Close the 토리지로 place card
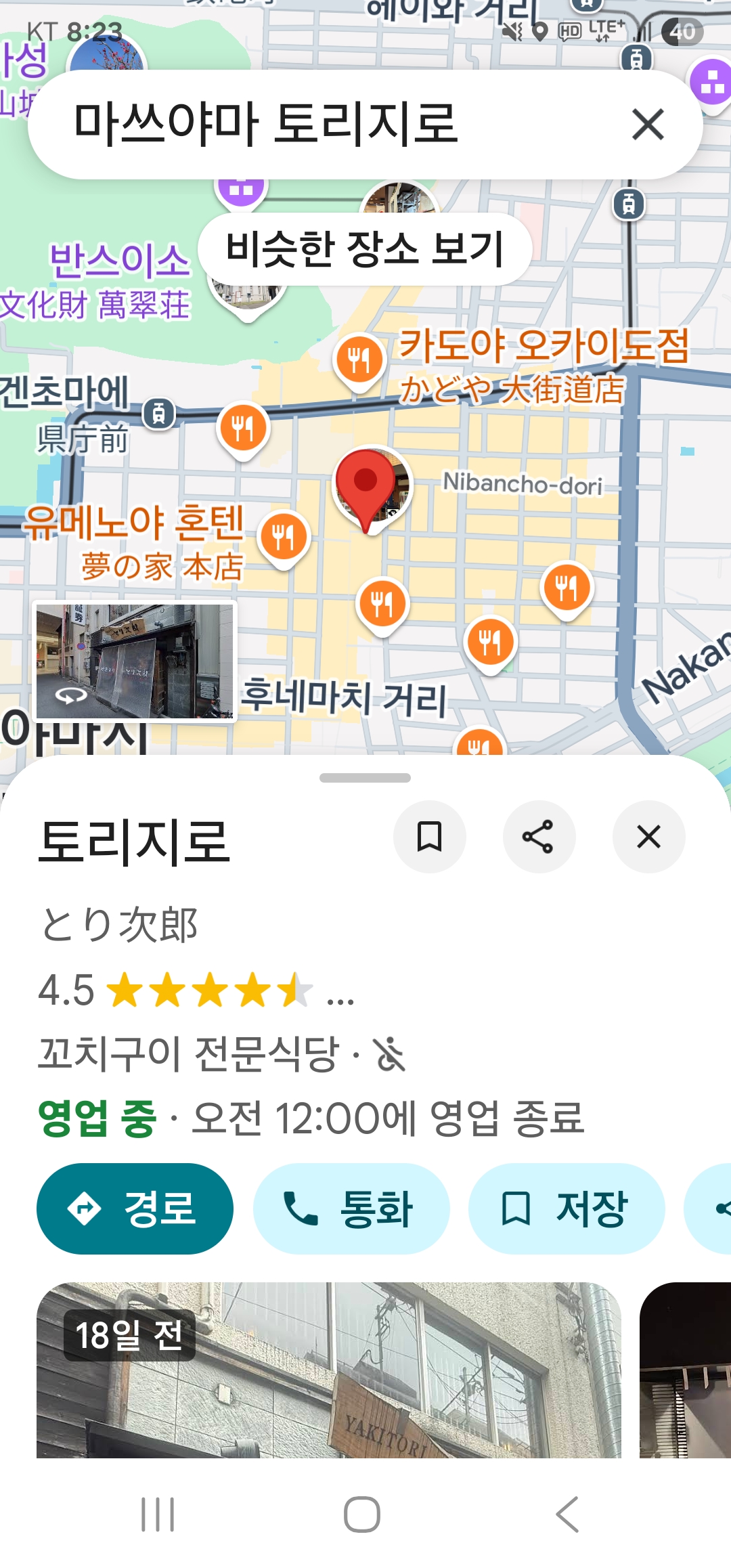The image size is (731, 1568). click(648, 837)
